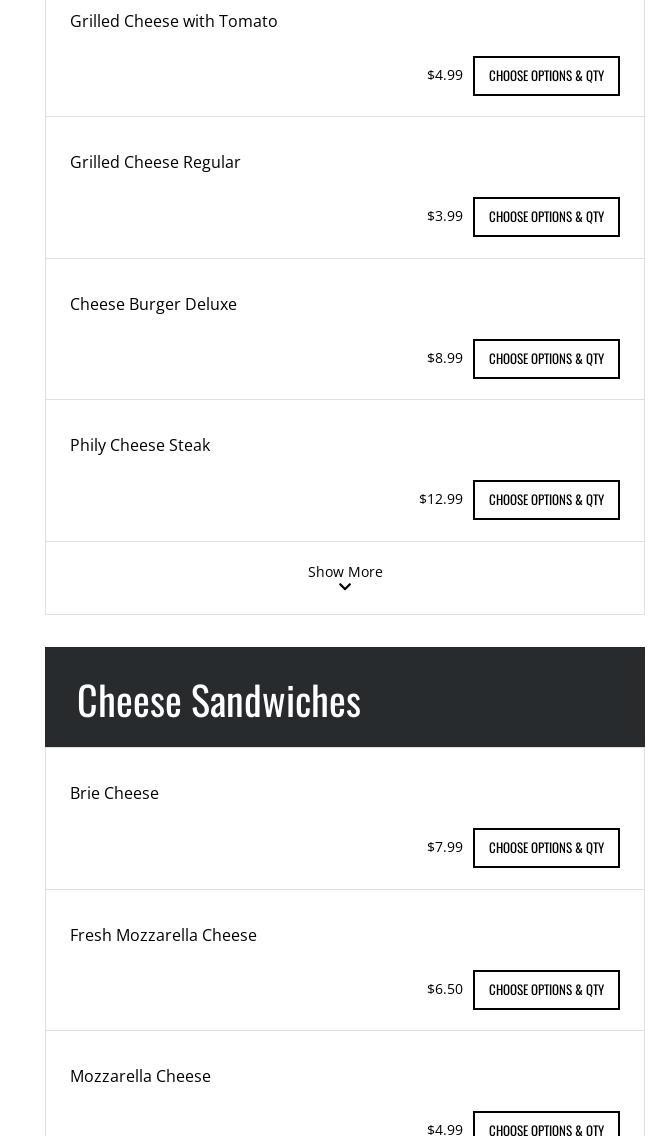Select options and quantity for Grilled Cheese Regular
The image size is (670, 1136).
click(546, 217)
